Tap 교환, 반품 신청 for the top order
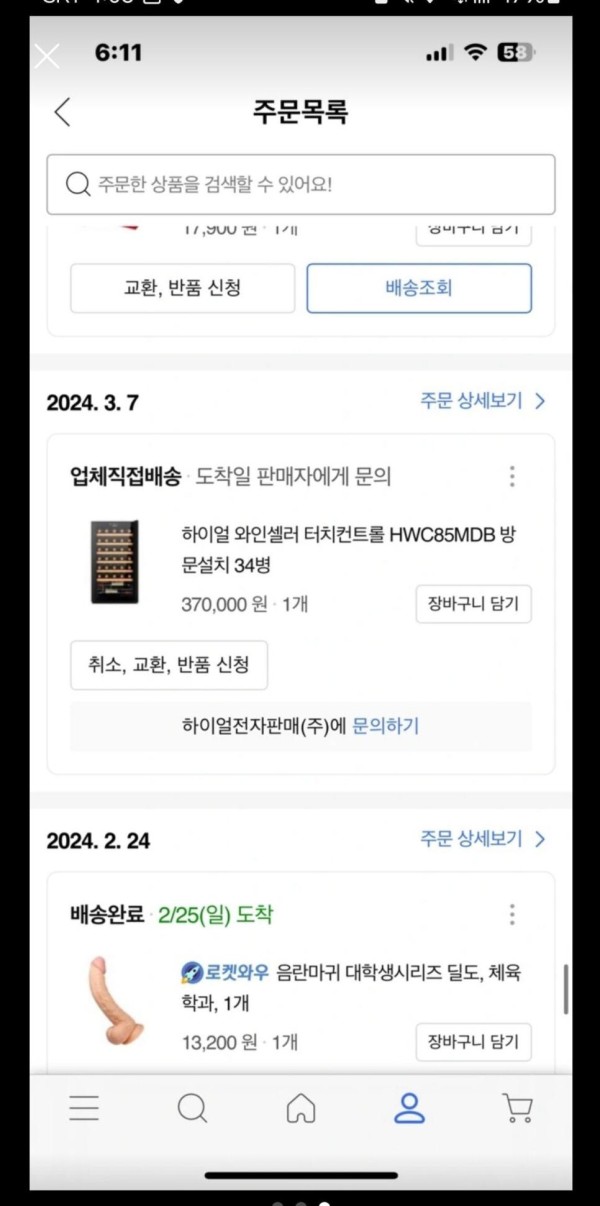This screenshot has height=1206, width=600. (182, 288)
